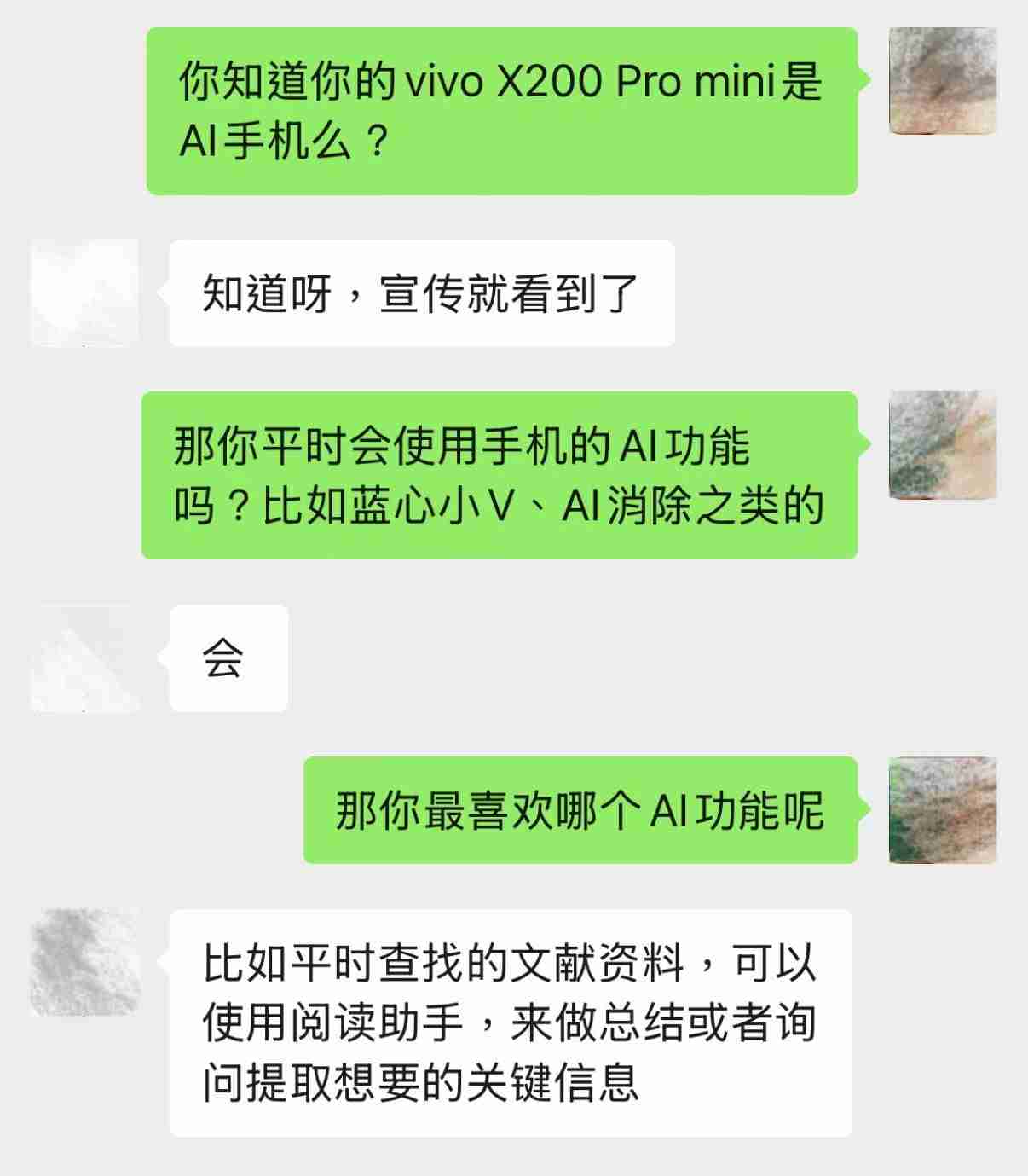1028x1176 pixels.
Task: Select the green bubble mentioning 蓝心小V
Action: [x=503, y=473]
